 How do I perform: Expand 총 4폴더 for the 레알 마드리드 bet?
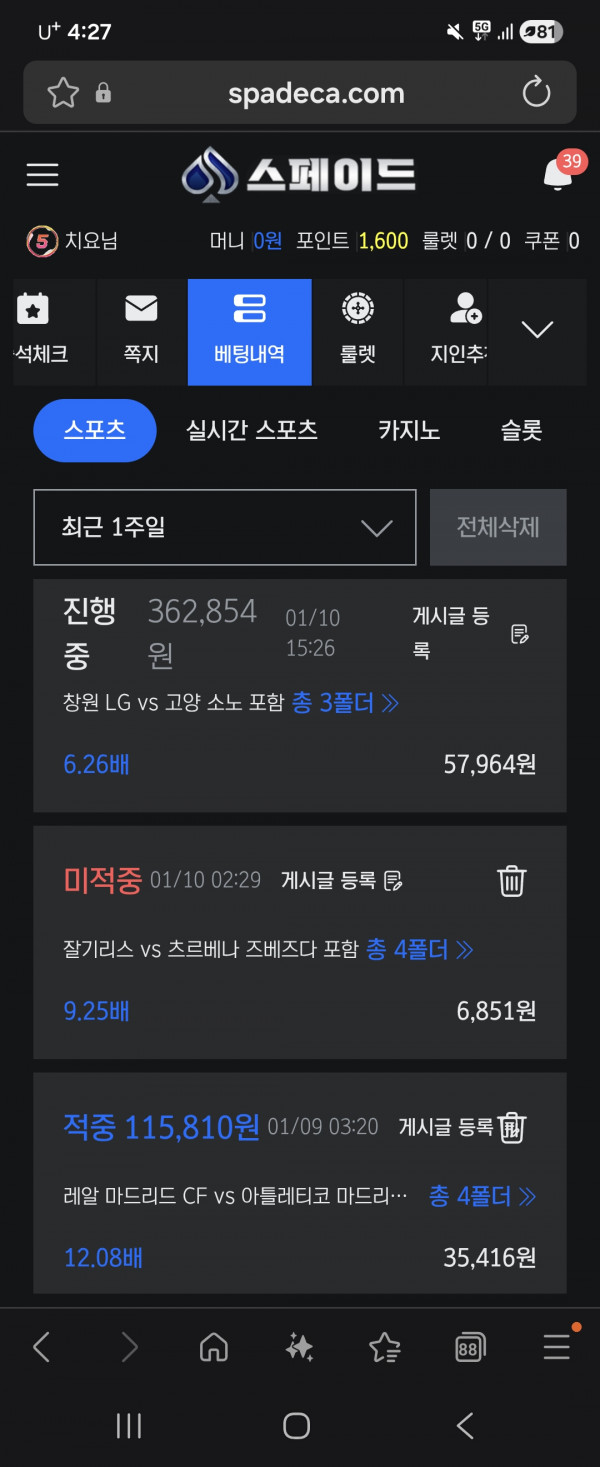483,1196
